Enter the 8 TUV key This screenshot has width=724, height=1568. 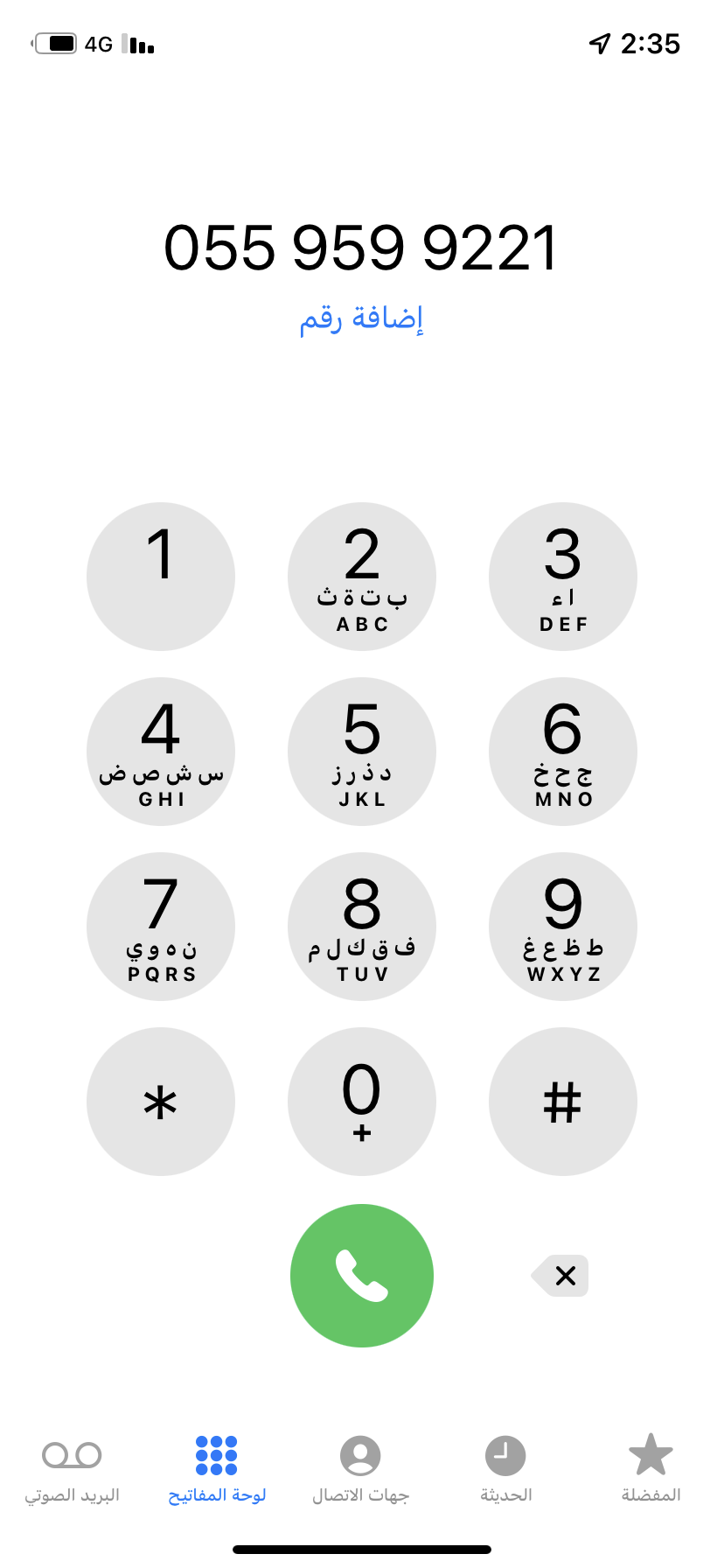tap(362, 927)
